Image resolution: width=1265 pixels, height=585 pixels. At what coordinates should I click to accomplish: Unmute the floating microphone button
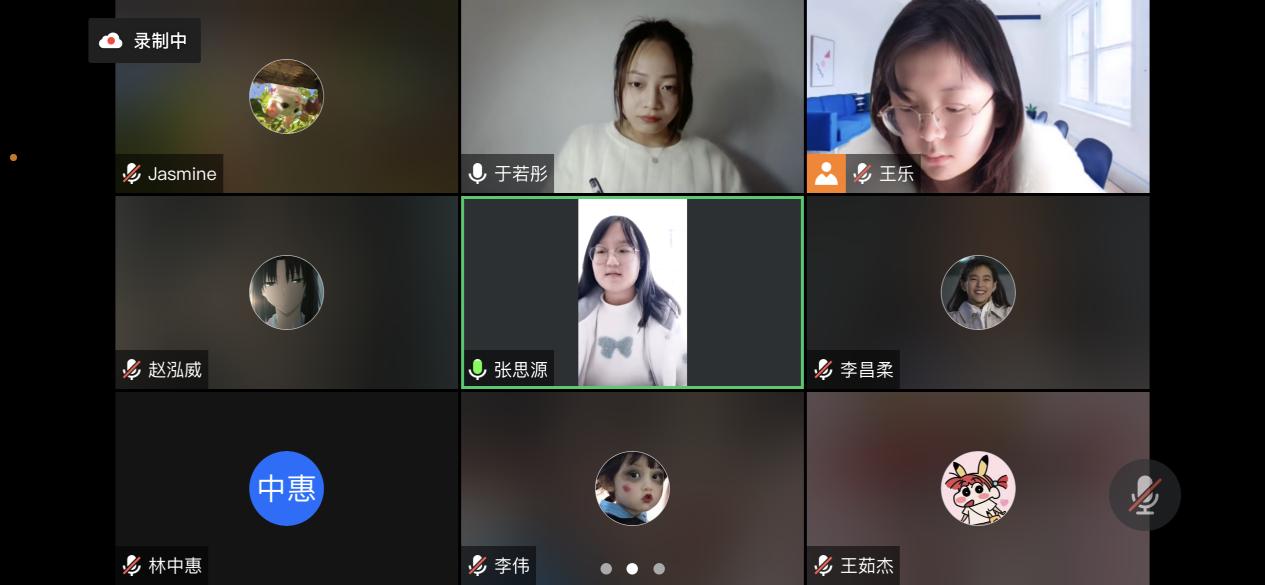tap(1144, 495)
